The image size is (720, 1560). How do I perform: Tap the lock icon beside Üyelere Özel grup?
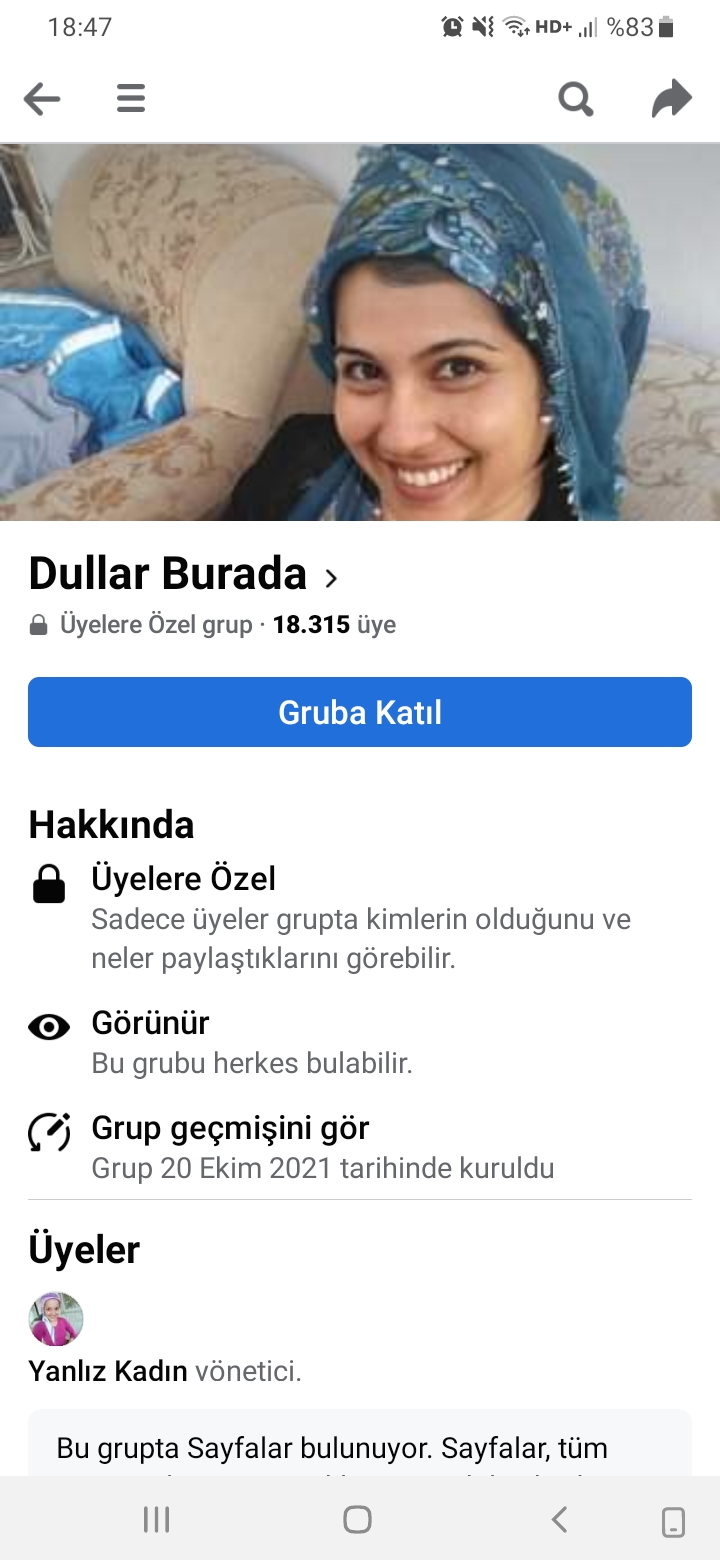click(x=37, y=624)
